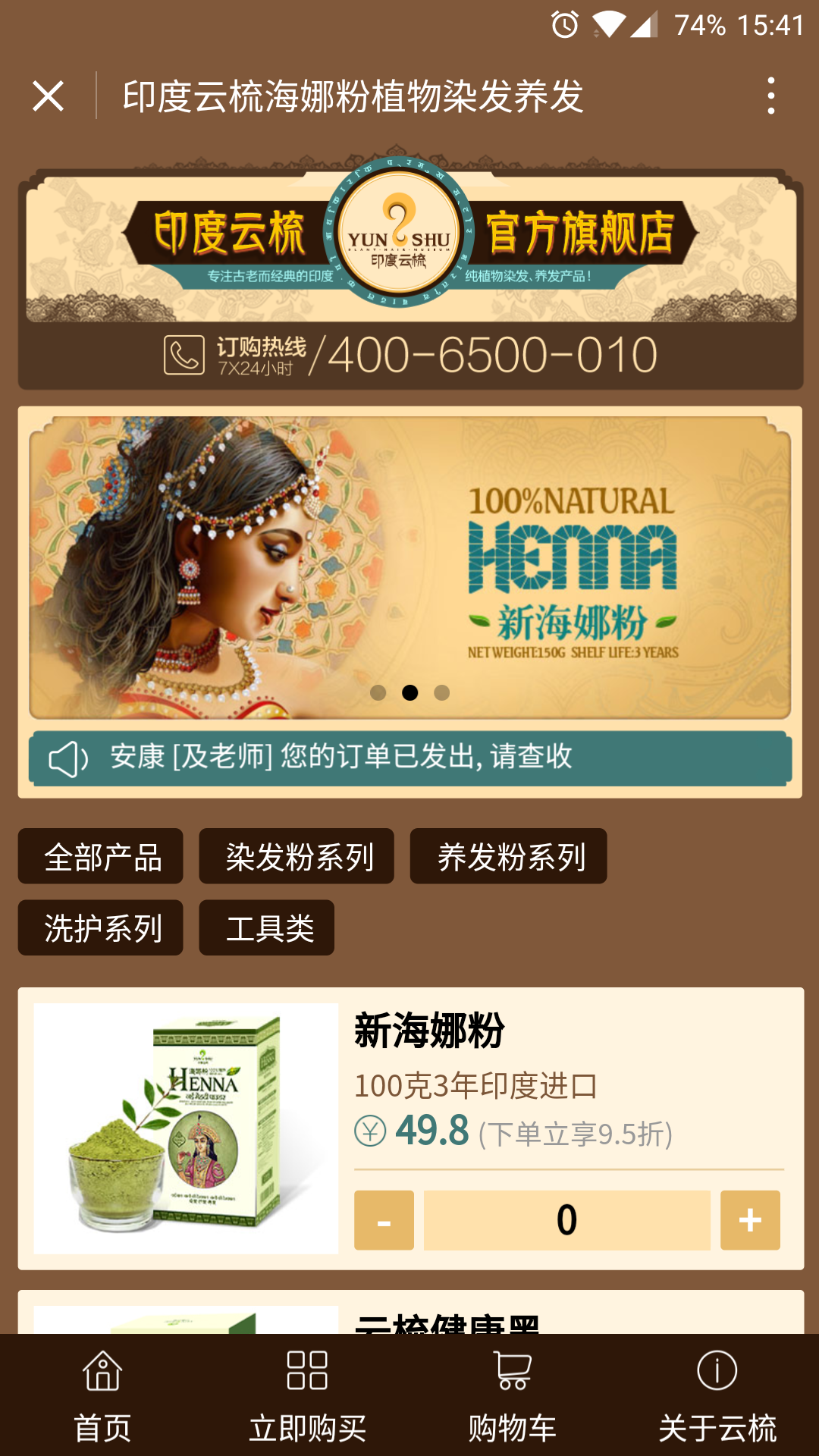Open the three-dot overflow menu
The height and width of the screenshot is (1456, 819).
(770, 96)
